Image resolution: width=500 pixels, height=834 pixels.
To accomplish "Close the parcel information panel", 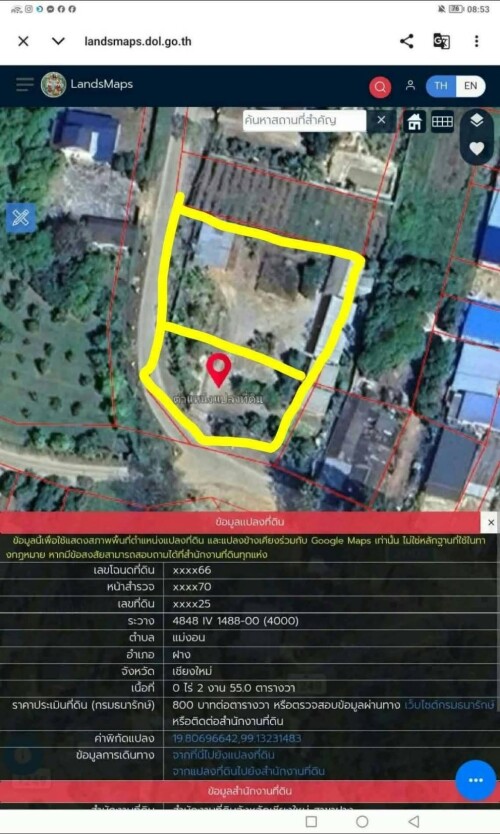I will click(x=490, y=522).
